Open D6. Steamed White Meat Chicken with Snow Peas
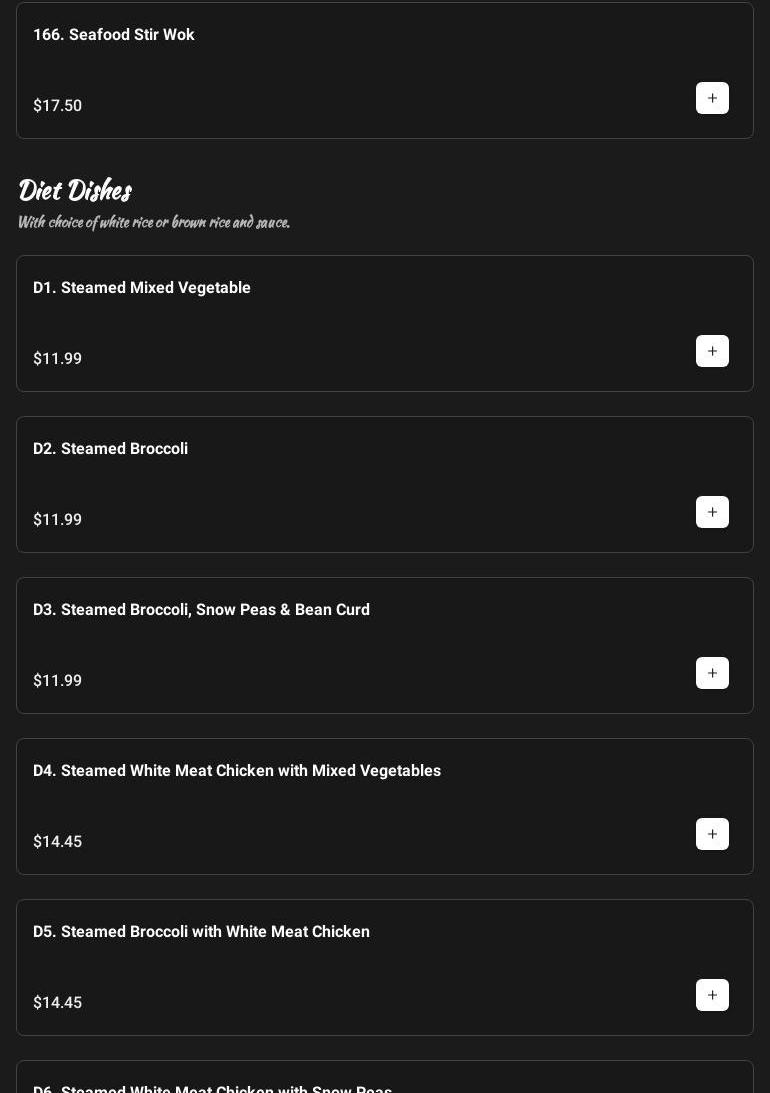 click(212, 1087)
